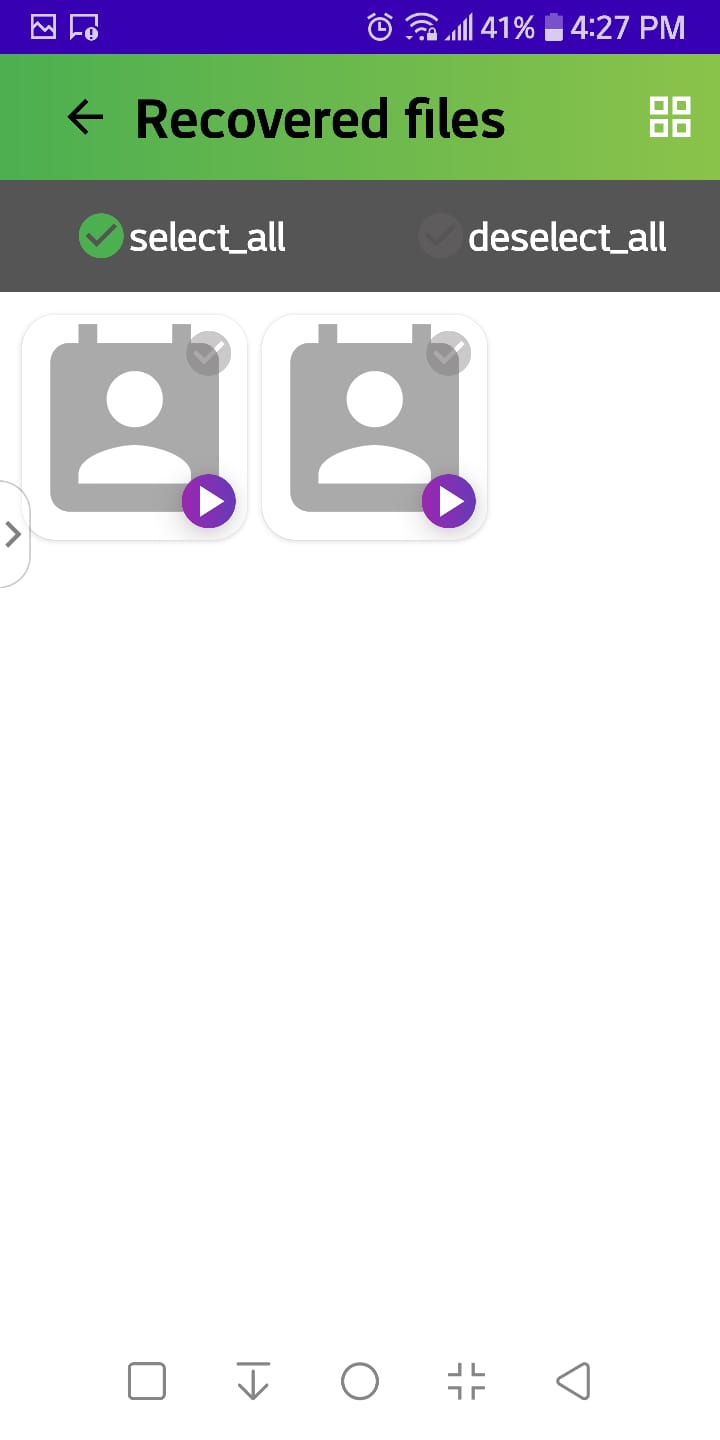
Task: Expand the side panel arrow
Action: [x=13, y=534]
